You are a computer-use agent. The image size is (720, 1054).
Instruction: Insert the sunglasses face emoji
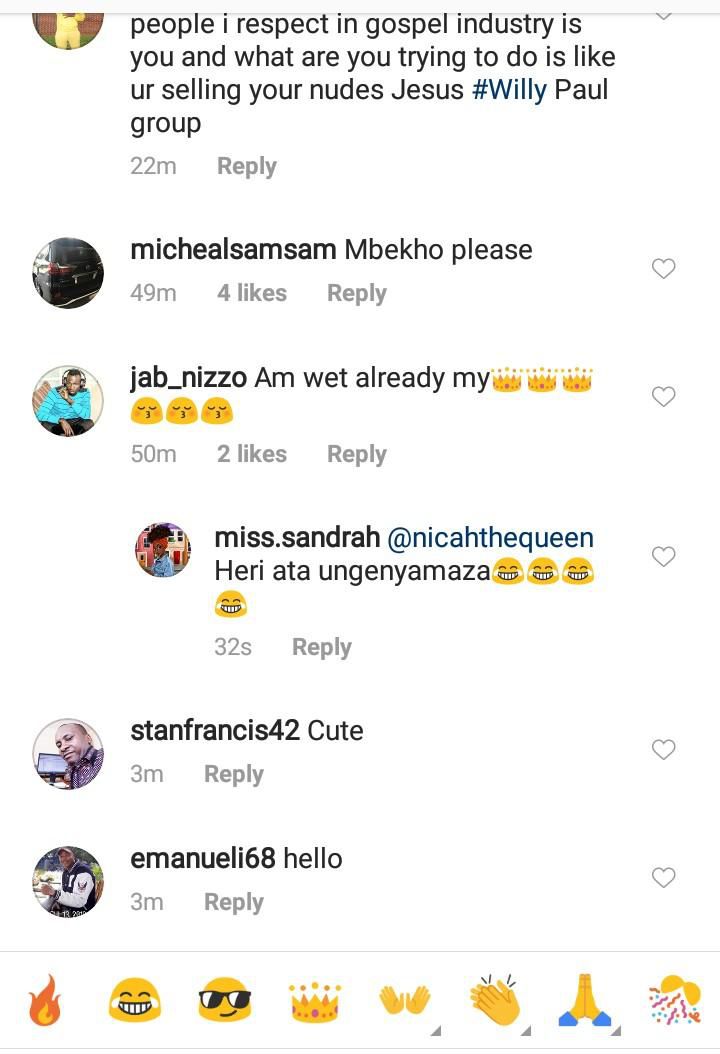224,1001
